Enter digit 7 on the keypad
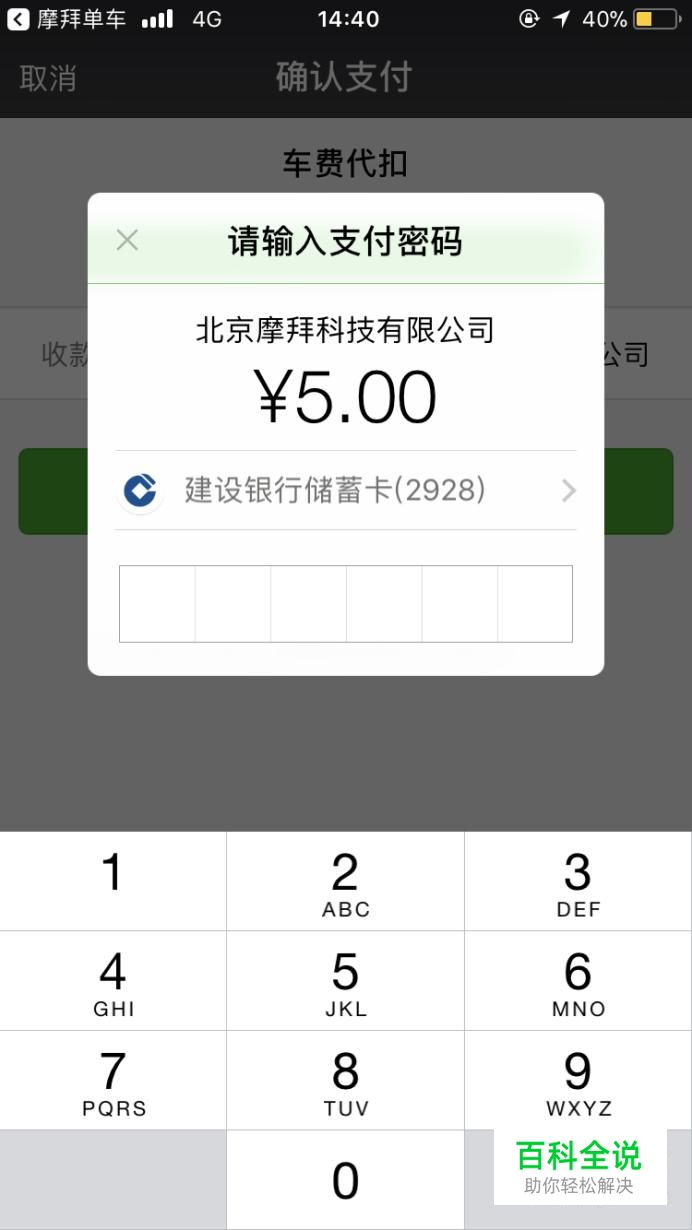This screenshot has width=692, height=1230. (x=113, y=1080)
